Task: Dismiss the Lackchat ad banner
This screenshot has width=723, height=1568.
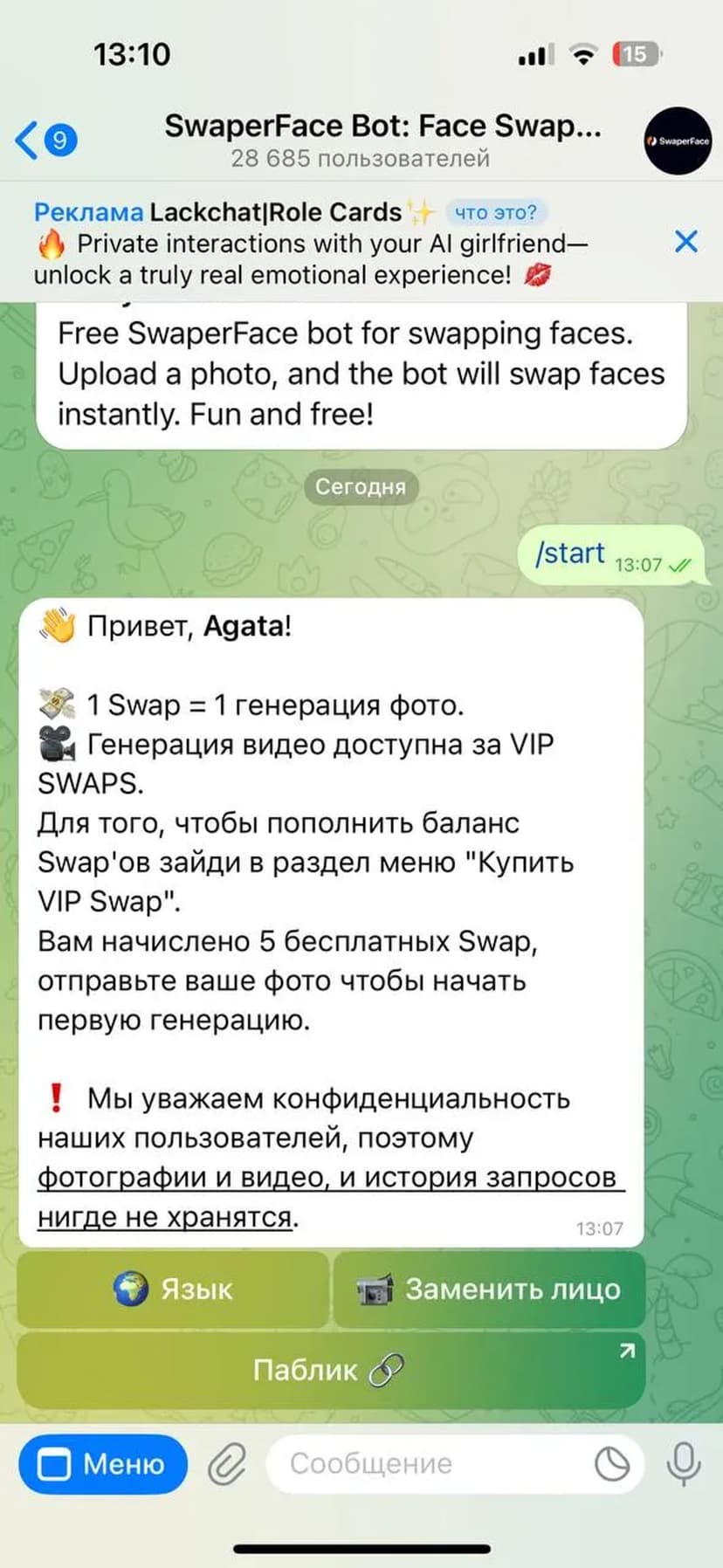Action: click(686, 242)
